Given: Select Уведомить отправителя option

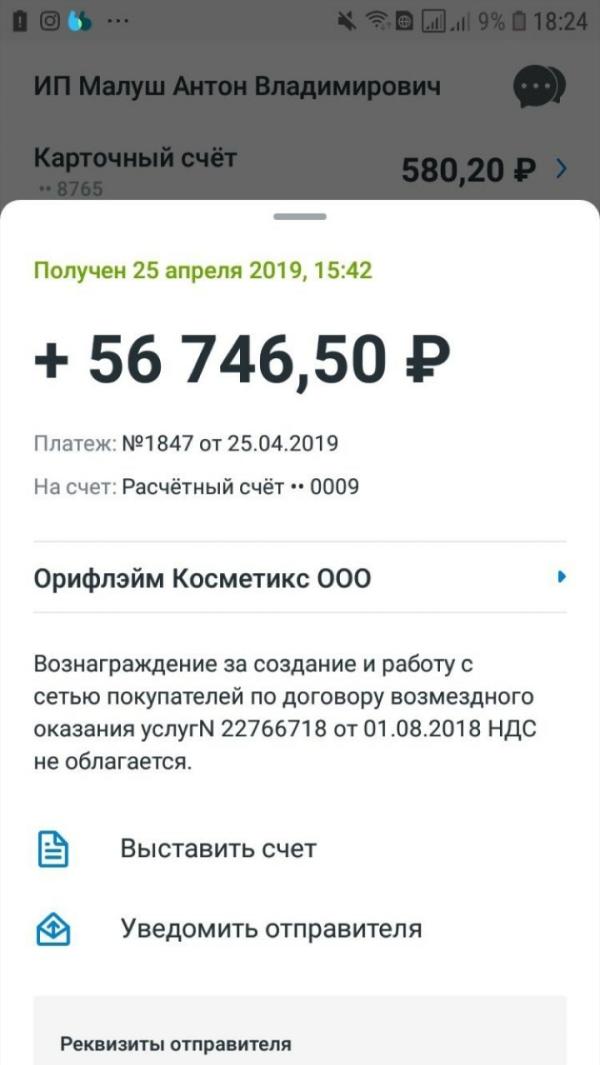Looking at the screenshot, I should [270, 929].
